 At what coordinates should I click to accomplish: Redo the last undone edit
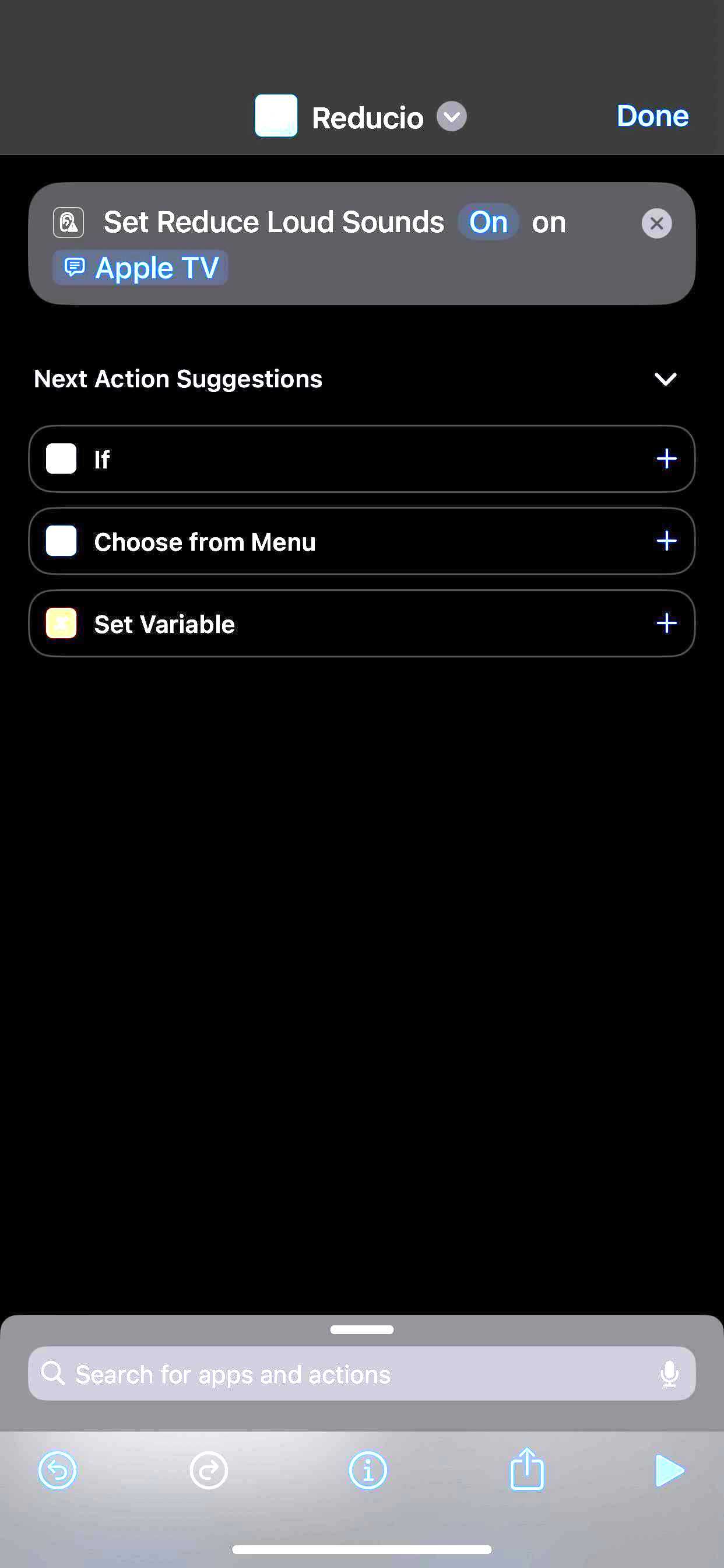(209, 1471)
